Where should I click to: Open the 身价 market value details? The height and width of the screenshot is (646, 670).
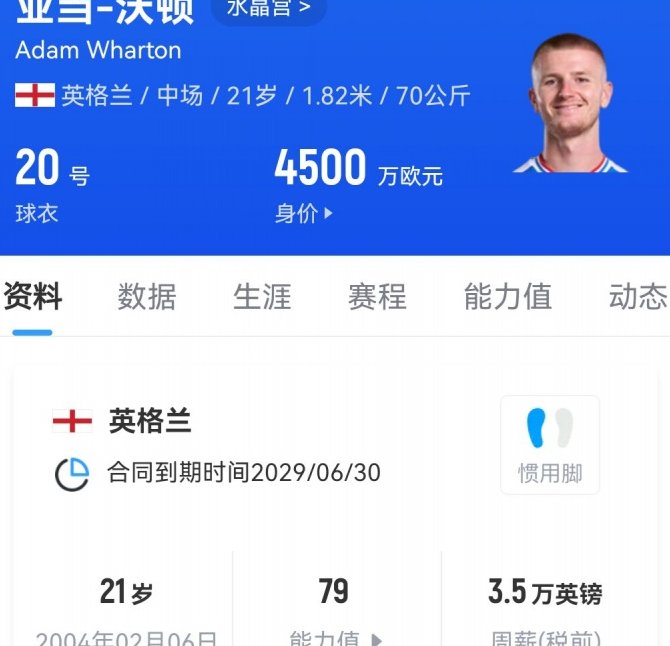point(304,213)
